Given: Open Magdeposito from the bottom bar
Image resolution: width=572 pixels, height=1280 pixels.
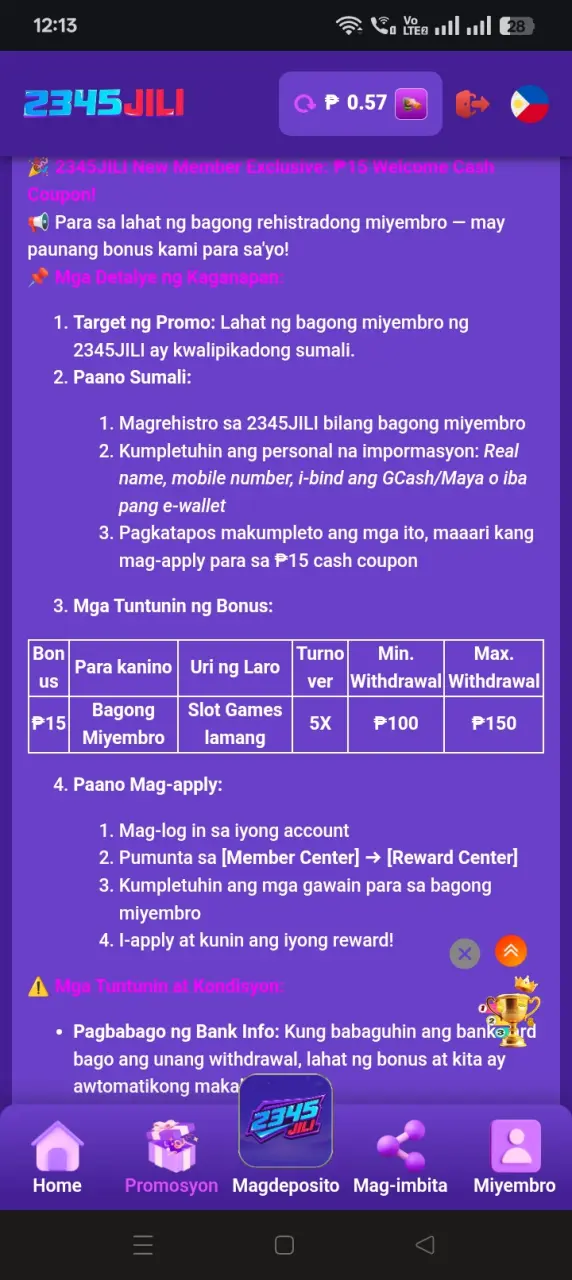Looking at the screenshot, I should point(286,1135).
